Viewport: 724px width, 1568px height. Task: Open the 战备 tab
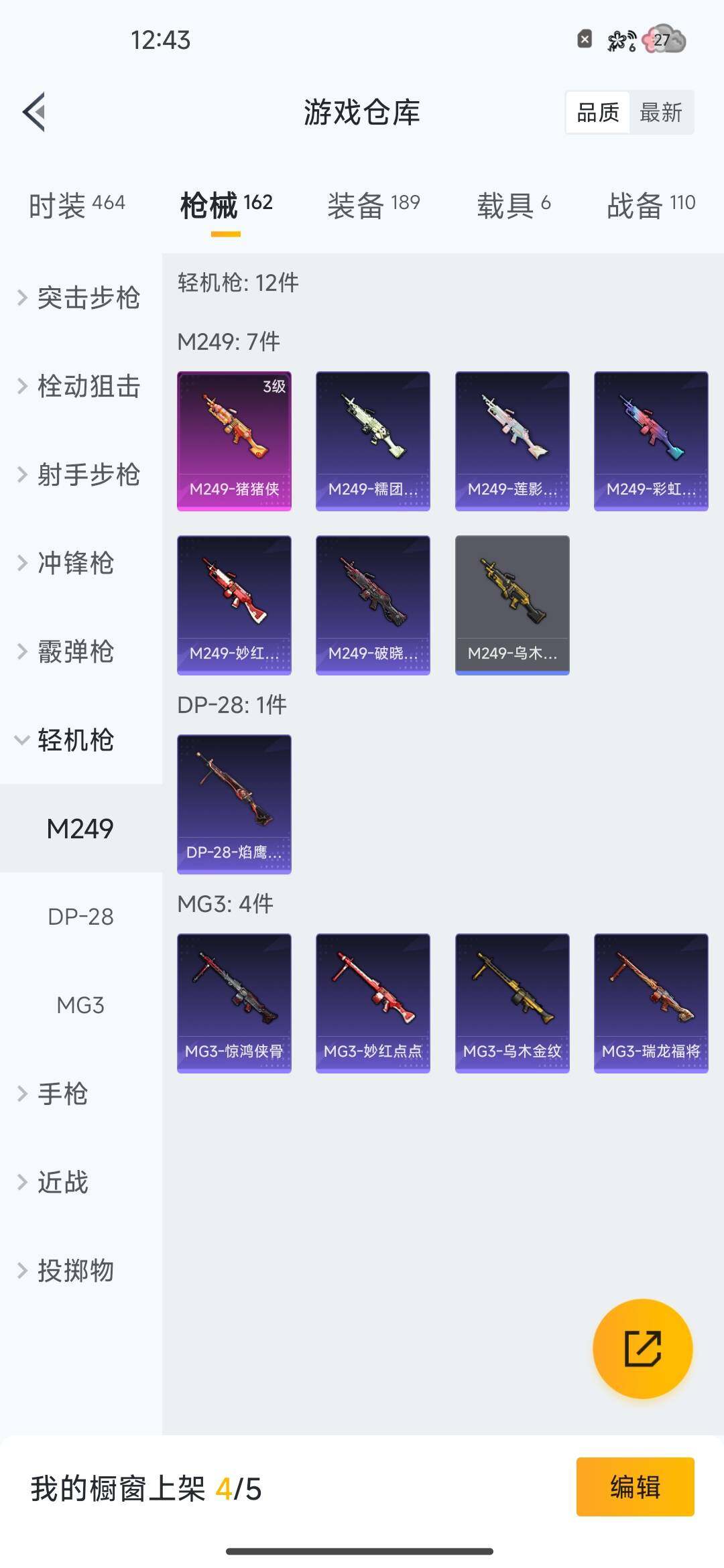coord(650,204)
